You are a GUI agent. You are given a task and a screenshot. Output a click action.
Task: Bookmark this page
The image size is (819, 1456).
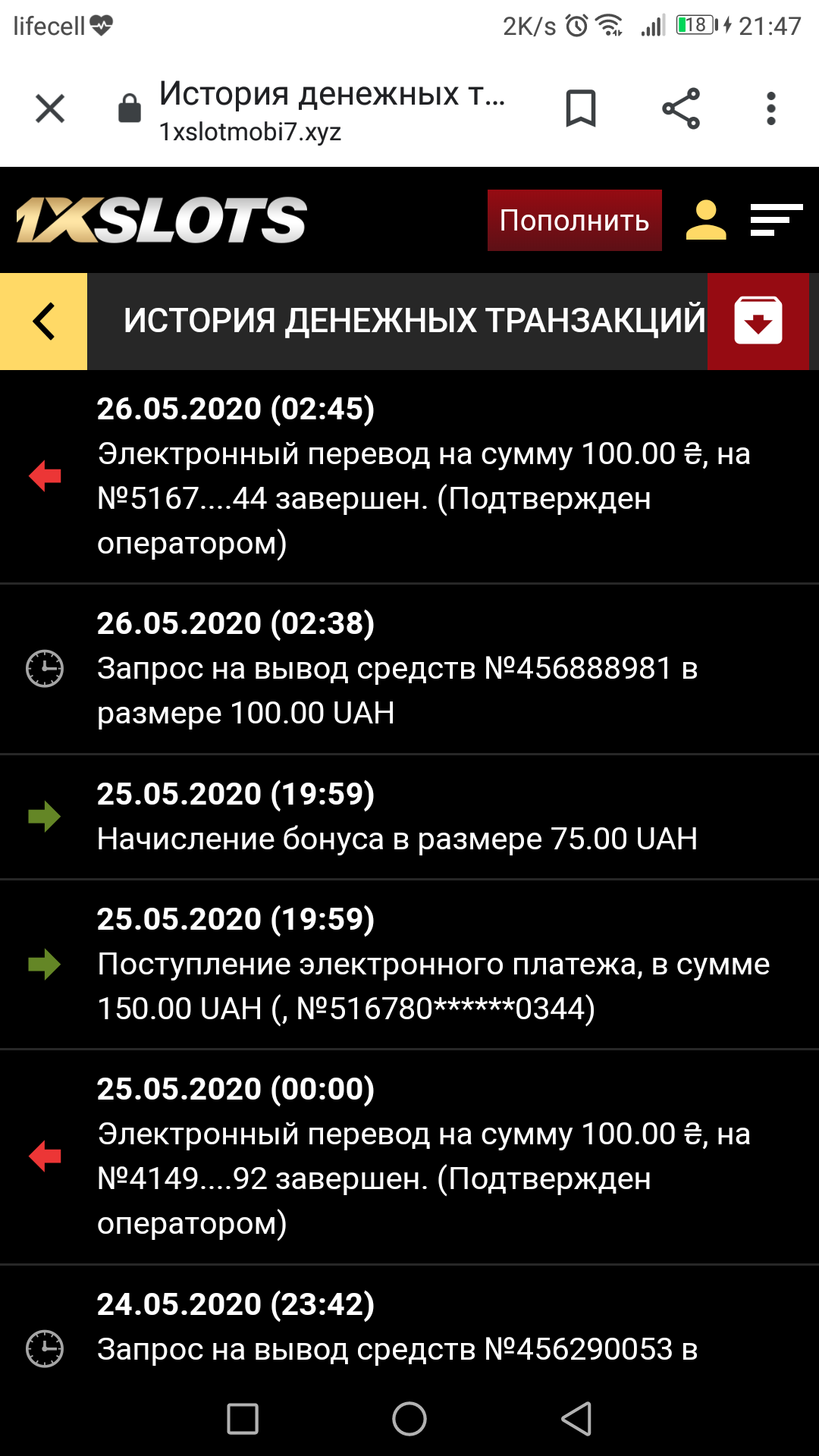pyautogui.click(x=581, y=108)
